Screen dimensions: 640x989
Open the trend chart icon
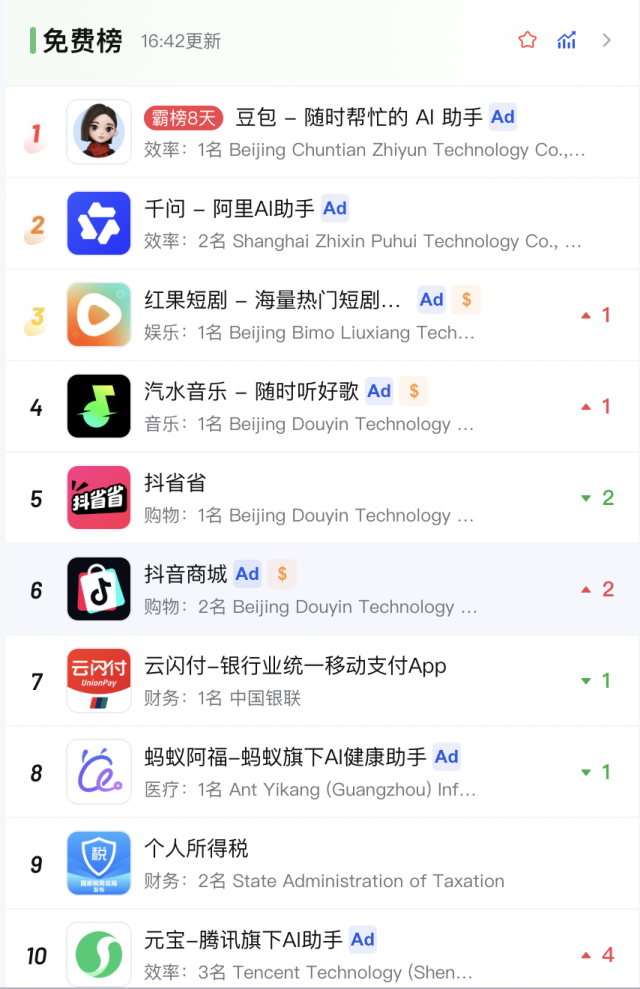click(567, 40)
